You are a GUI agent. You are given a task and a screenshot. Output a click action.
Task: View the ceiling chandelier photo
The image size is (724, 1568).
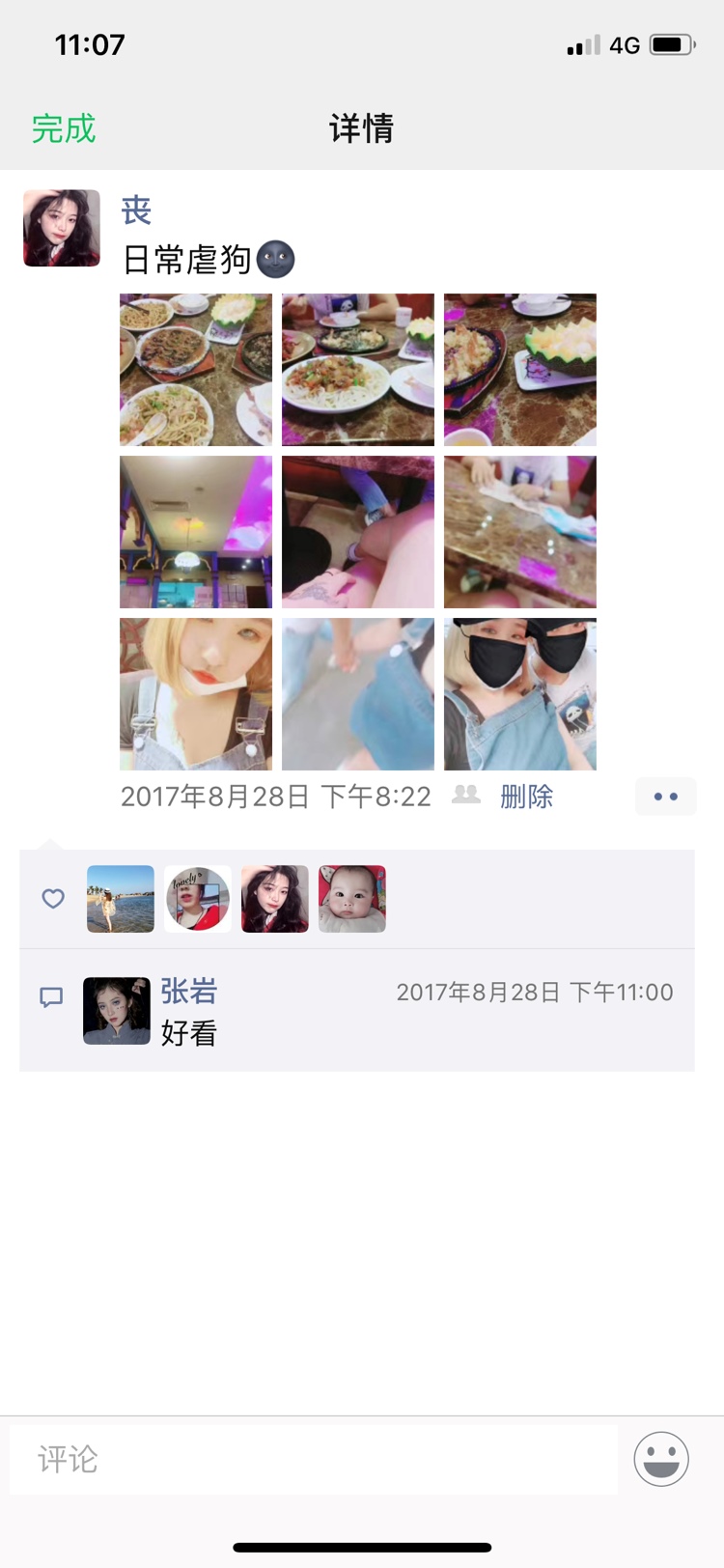[x=196, y=532]
